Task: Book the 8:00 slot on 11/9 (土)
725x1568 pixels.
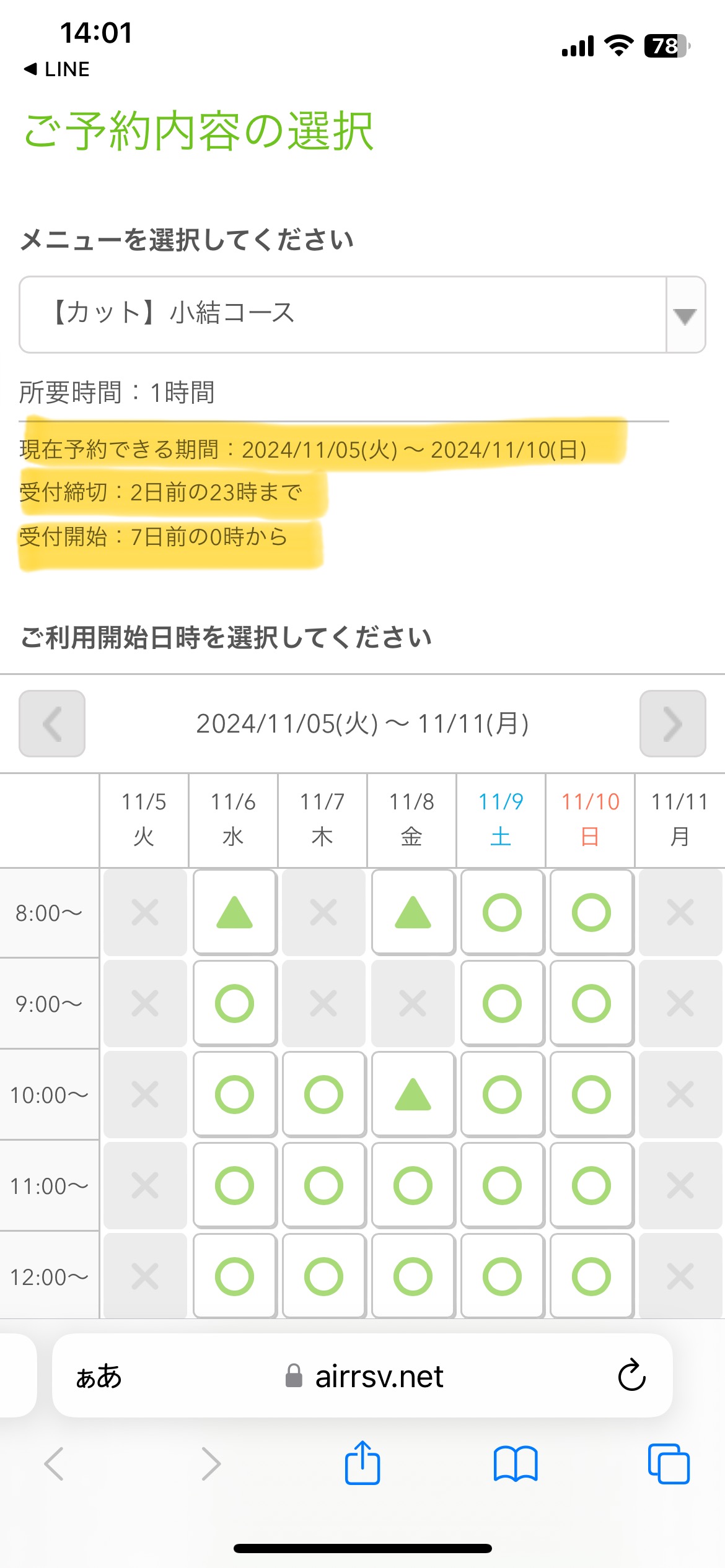Action: coord(502,912)
